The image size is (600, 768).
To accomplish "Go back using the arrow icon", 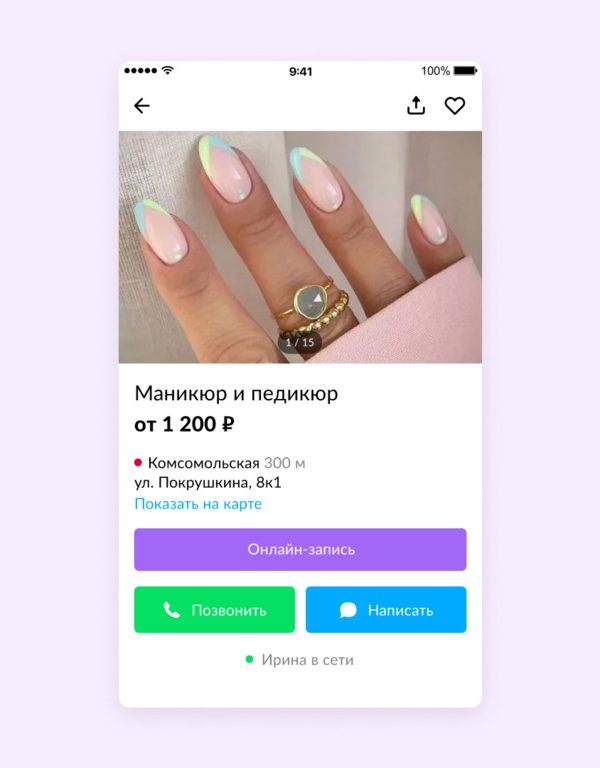I will pos(142,106).
